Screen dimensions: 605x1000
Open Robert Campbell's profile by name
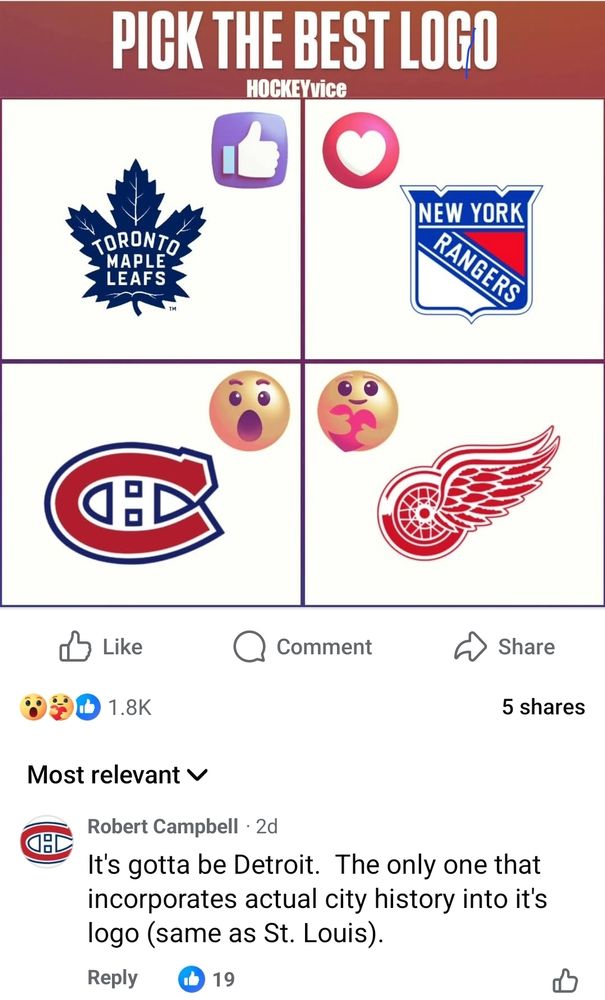[163, 826]
